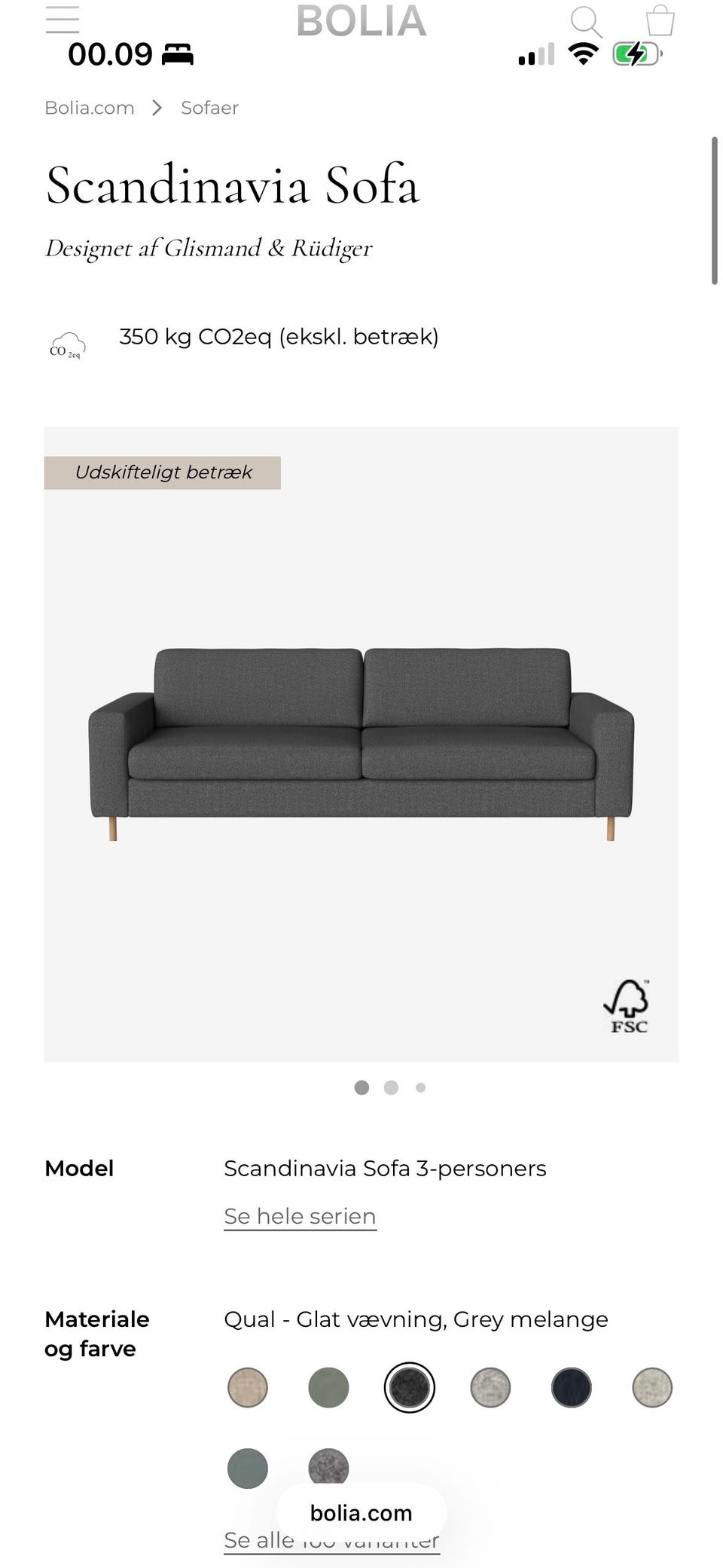Open the hamburger navigation menu
Image resolution: width=723 pixels, height=1568 pixels.
pos(63,21)
